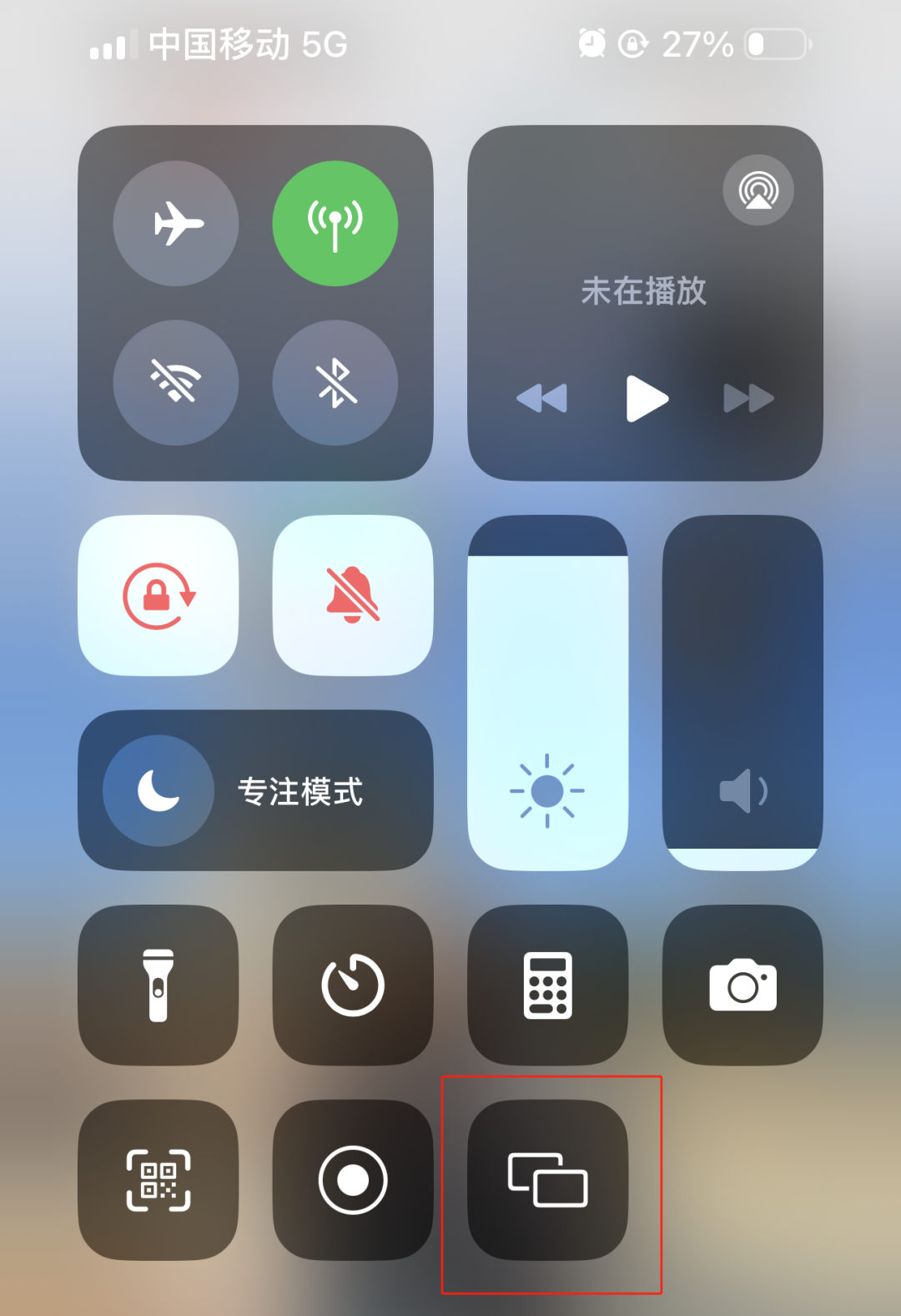
Task: Enable Bluetooth
Action: (335, 382)
